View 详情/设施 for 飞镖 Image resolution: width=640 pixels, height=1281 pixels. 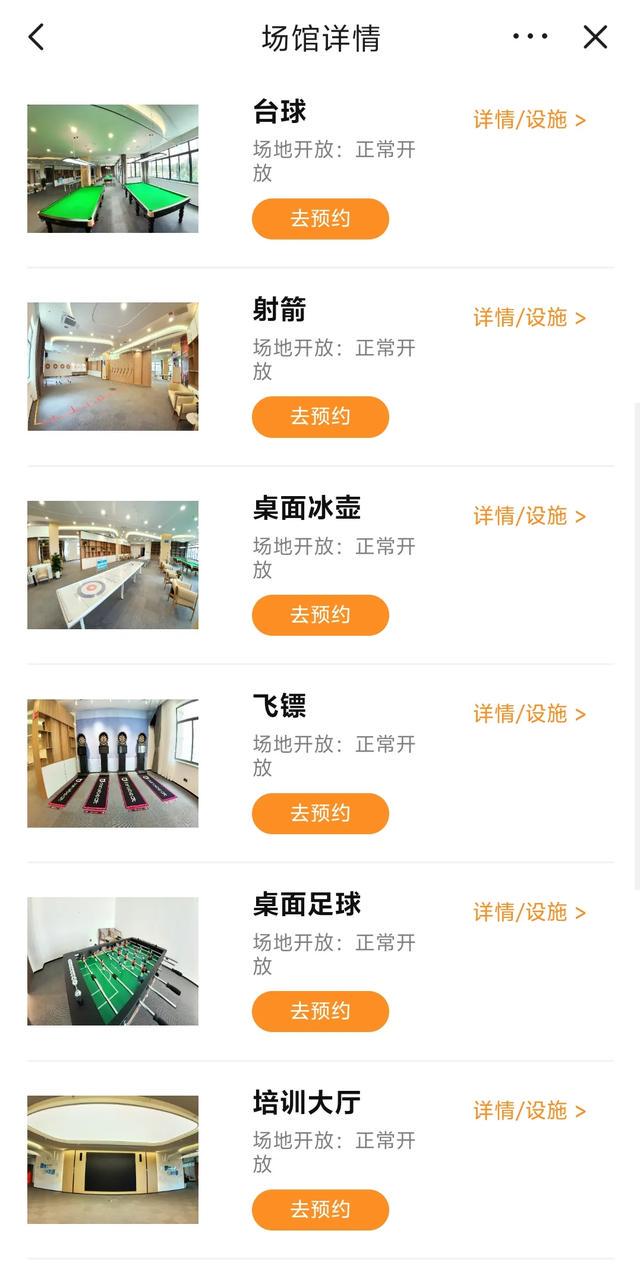point(529,714)
